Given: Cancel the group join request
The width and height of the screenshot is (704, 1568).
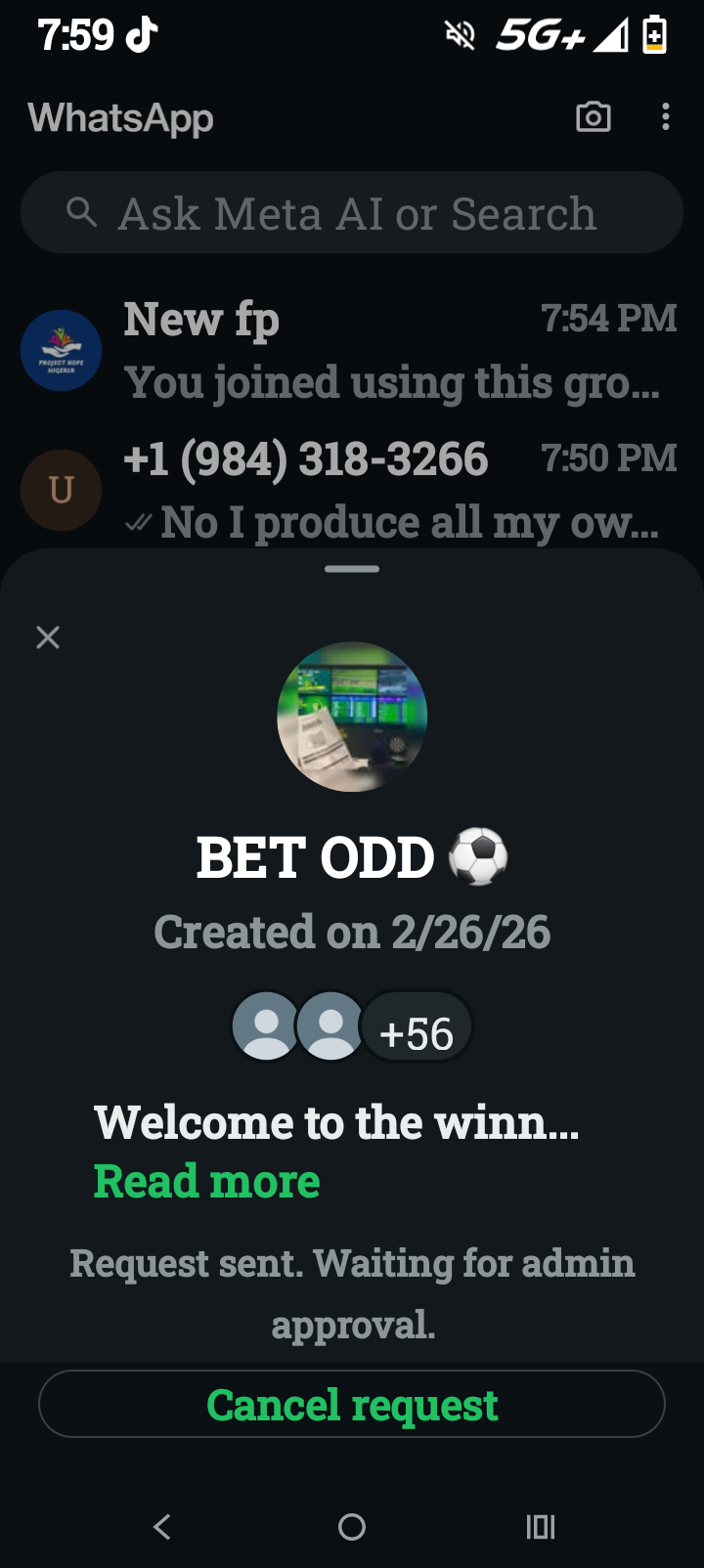Looking at the screenshot, I should point(352,1404).
